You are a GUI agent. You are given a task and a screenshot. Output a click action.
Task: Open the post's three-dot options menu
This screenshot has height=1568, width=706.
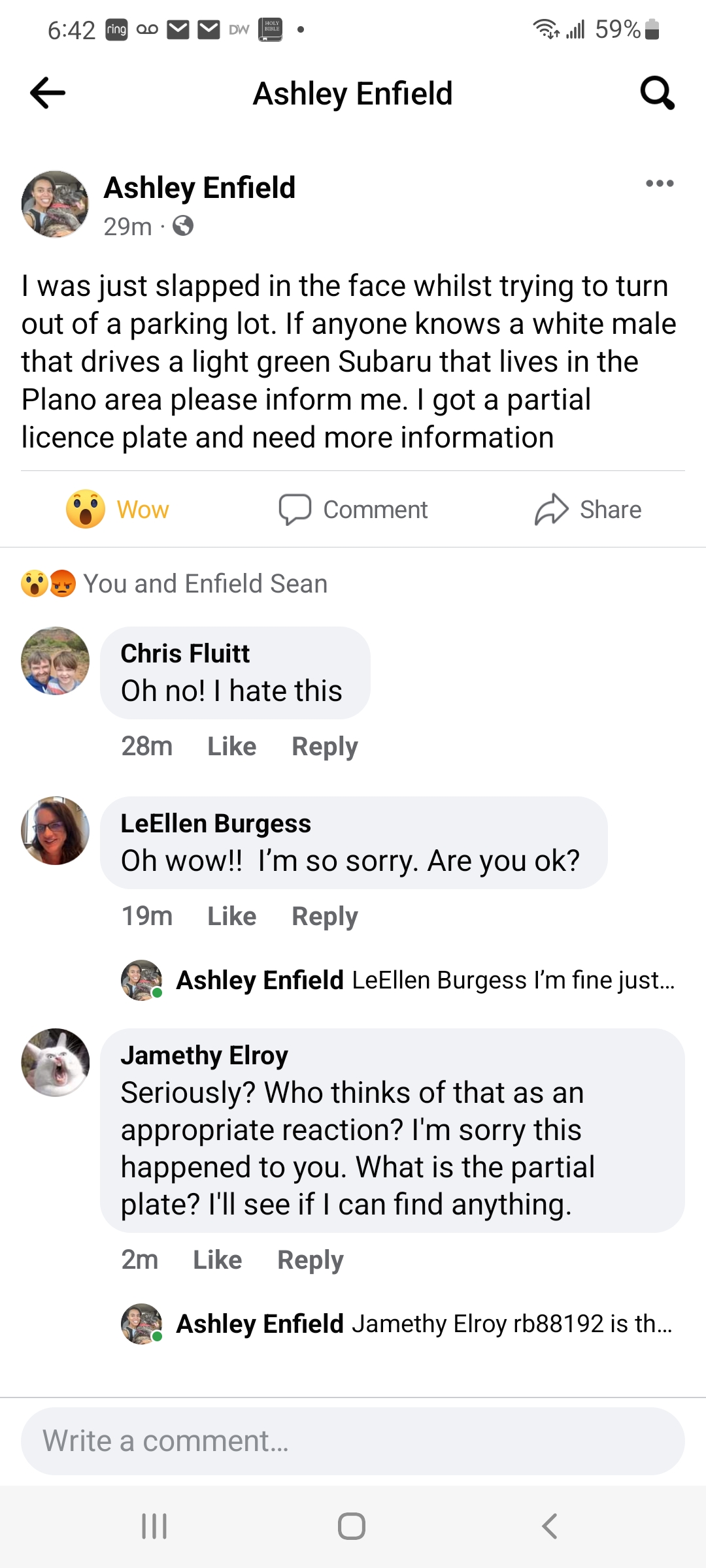tap(660, 184)
